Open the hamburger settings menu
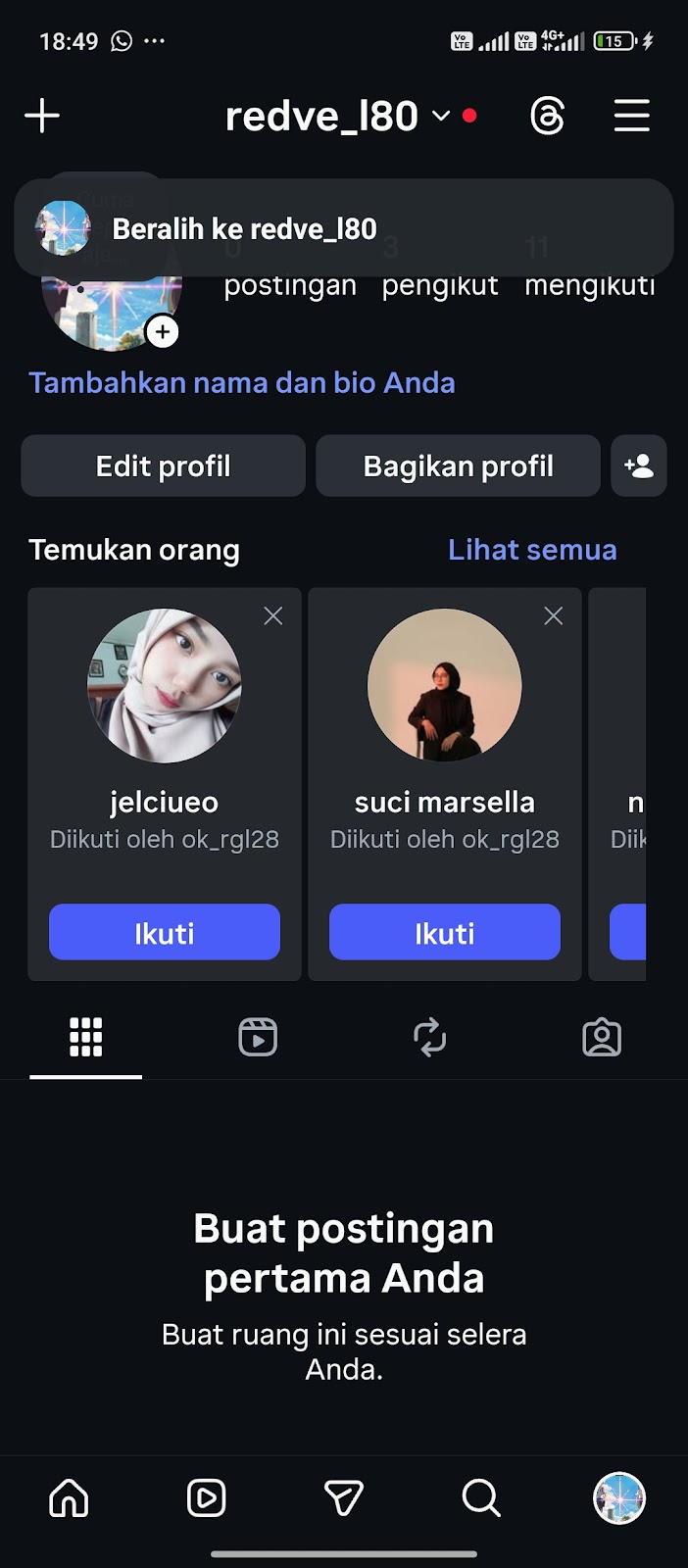Image resolution: width=688 pixels, height=1568 pixels. 631,116
